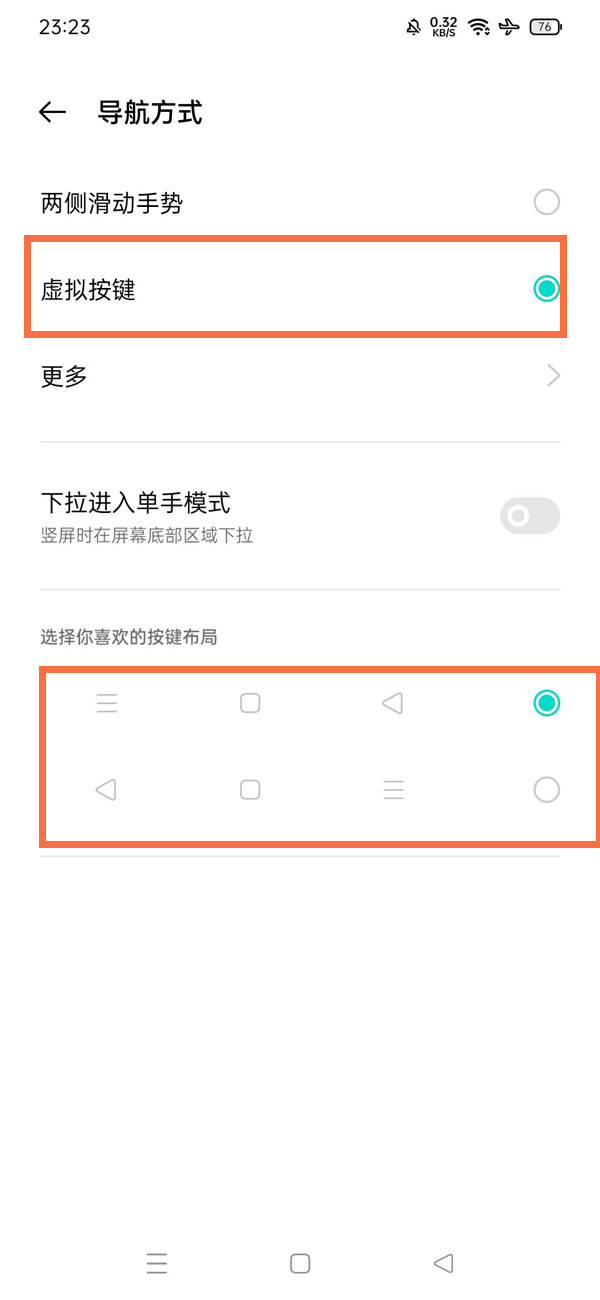Screen dimensions: 600x1300
Task: Tap the system recent apps button
Action: [x=157, y=1263]
